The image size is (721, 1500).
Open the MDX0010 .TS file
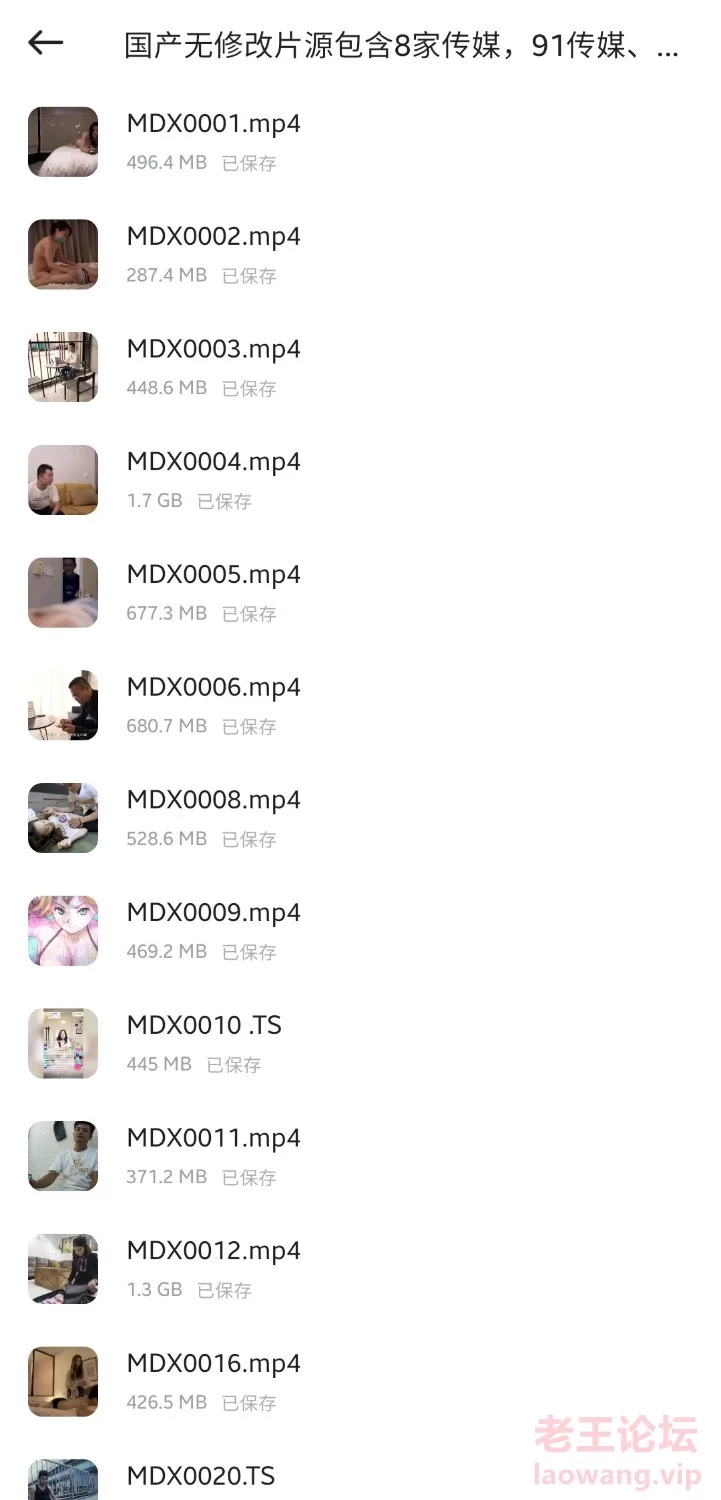point(204,1026)
